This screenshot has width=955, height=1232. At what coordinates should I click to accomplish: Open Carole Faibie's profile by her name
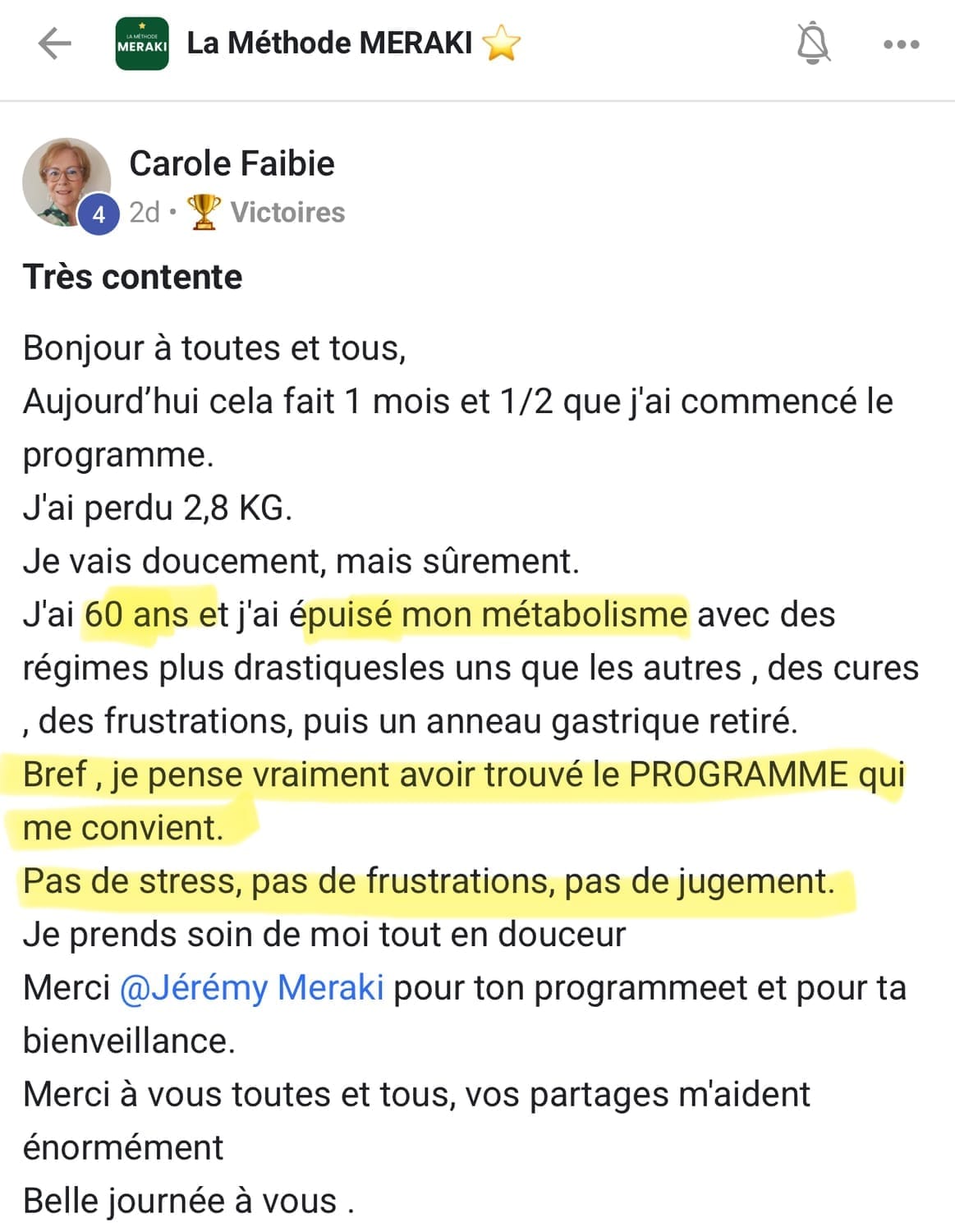pos(232,163)
